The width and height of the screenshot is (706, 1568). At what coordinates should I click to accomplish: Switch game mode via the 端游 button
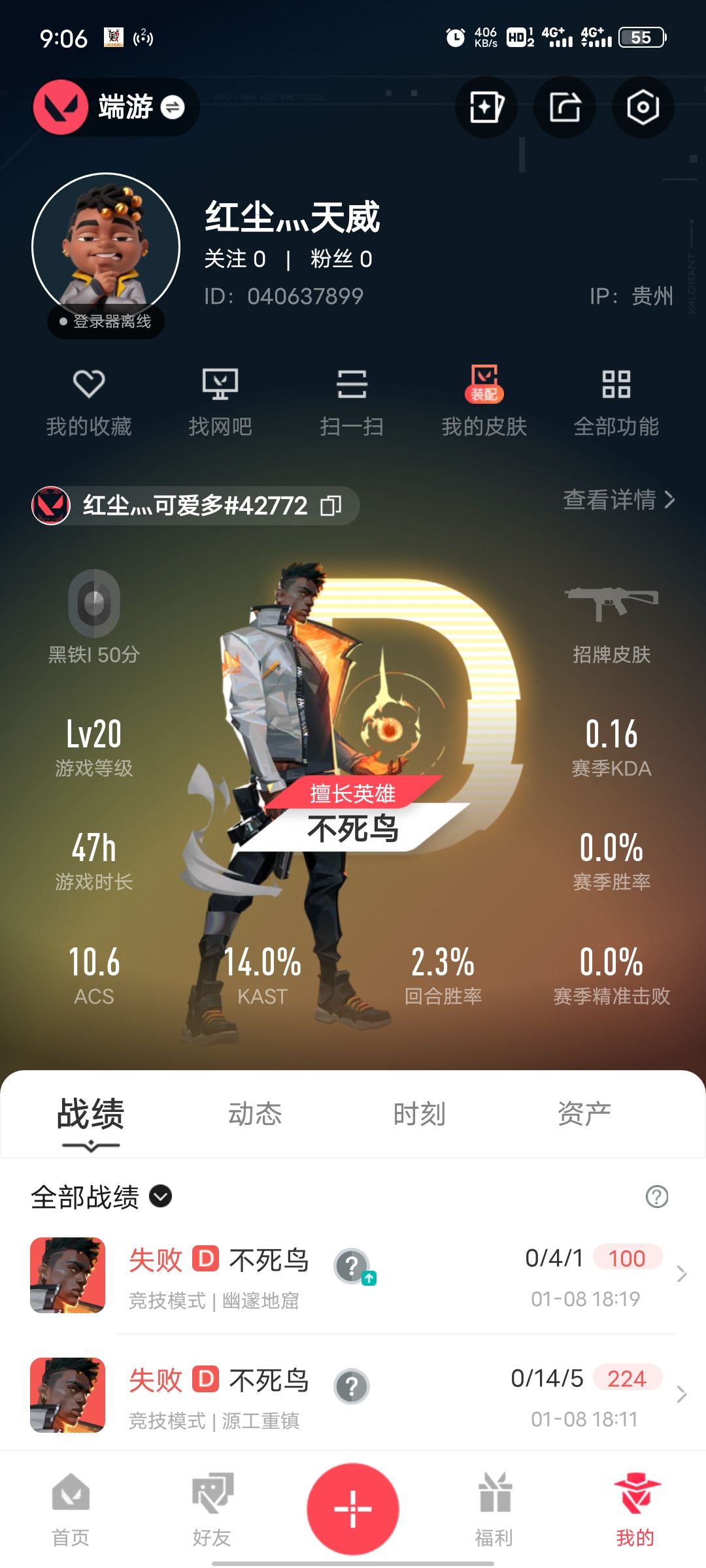point(116,107)
